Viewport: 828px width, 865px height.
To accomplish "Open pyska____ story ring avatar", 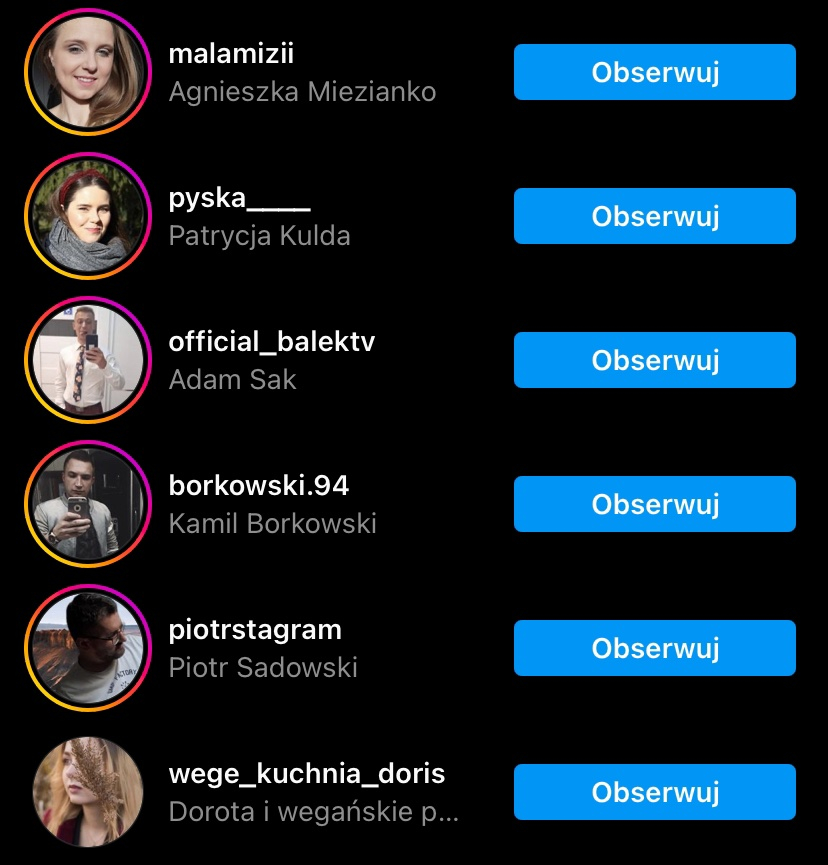I will coord(87,216).
